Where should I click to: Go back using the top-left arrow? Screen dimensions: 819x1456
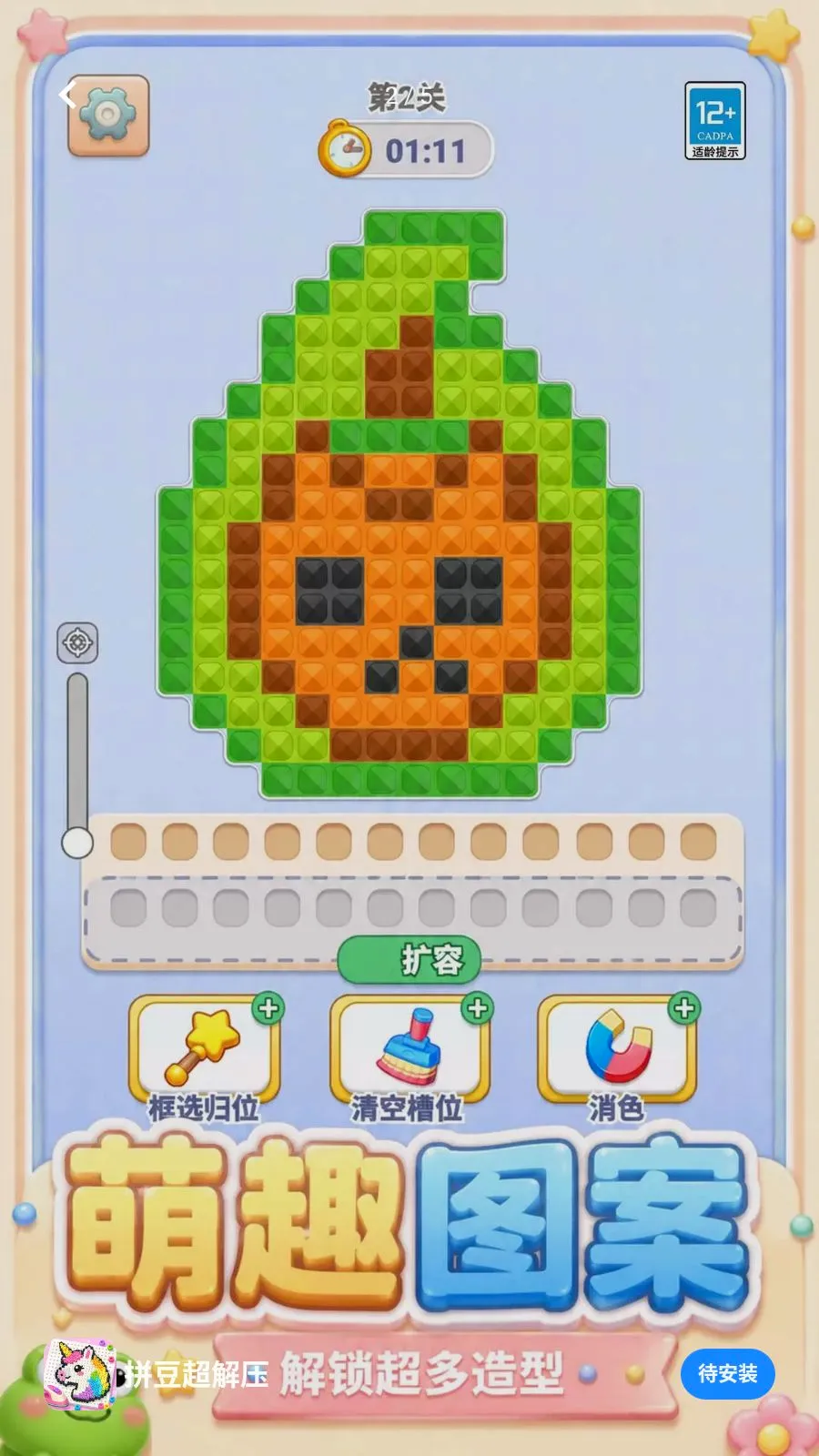(x=67, y=95)
